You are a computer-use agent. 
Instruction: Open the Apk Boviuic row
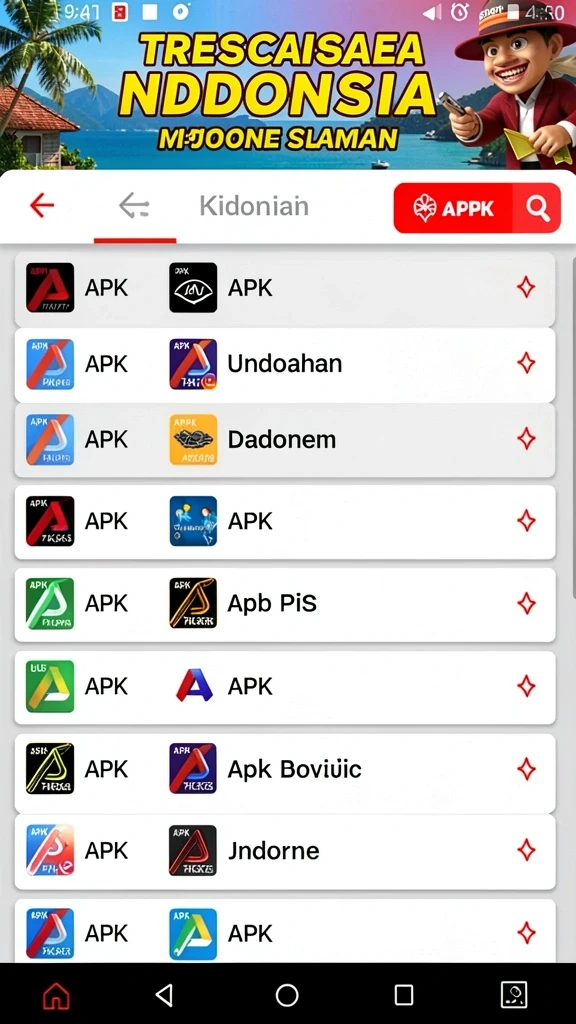click(x=285, y=769)
